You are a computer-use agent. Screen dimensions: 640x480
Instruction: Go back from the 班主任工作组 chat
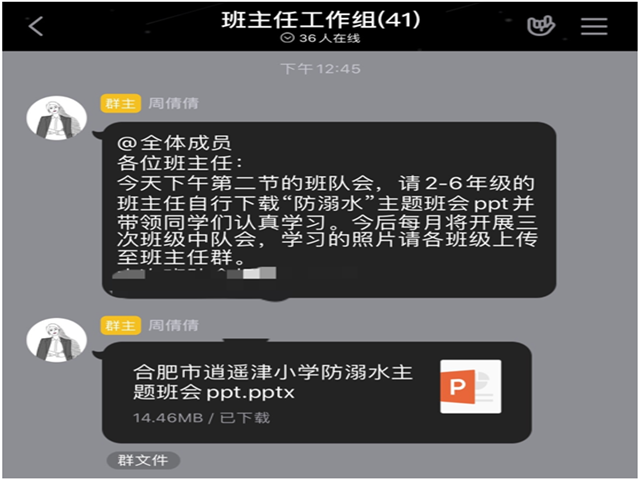(36, 26)
